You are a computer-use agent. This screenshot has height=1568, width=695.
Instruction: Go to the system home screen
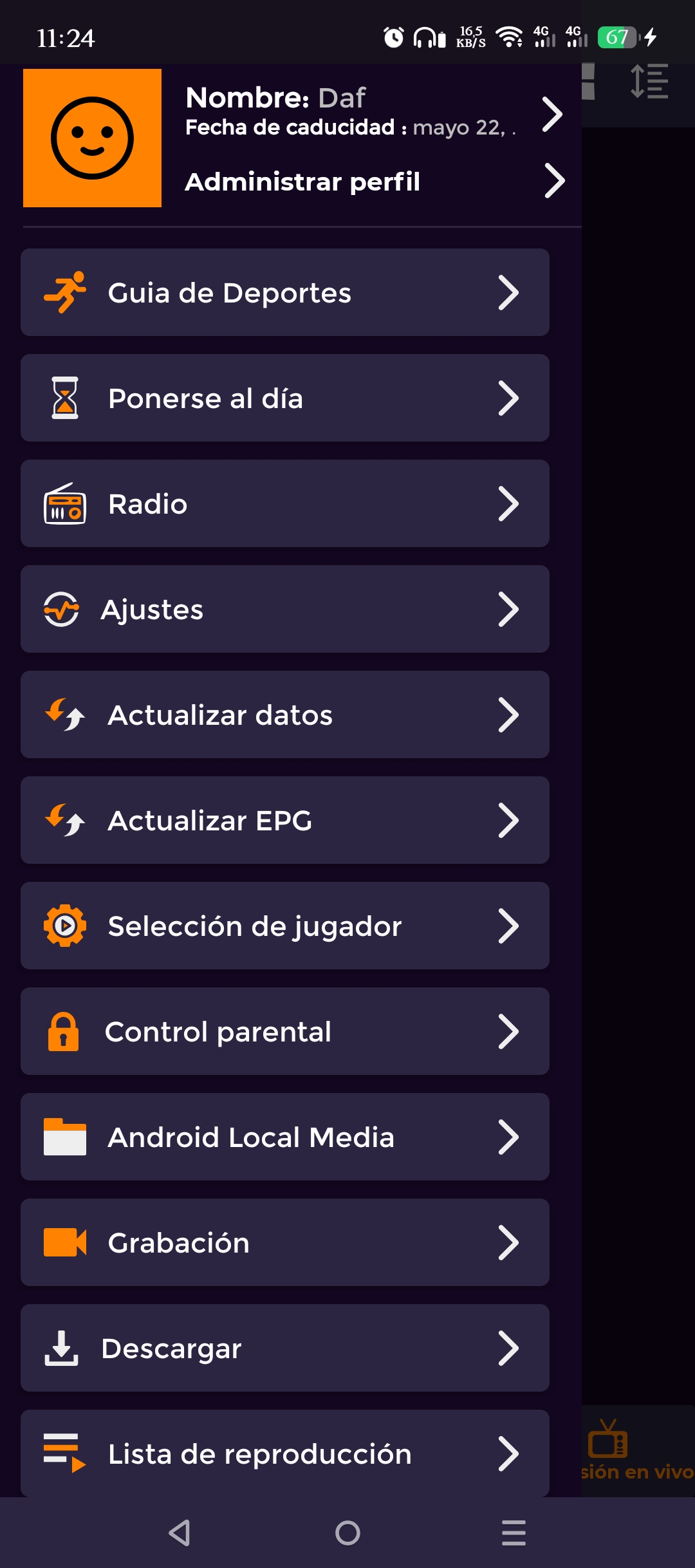347,1533
